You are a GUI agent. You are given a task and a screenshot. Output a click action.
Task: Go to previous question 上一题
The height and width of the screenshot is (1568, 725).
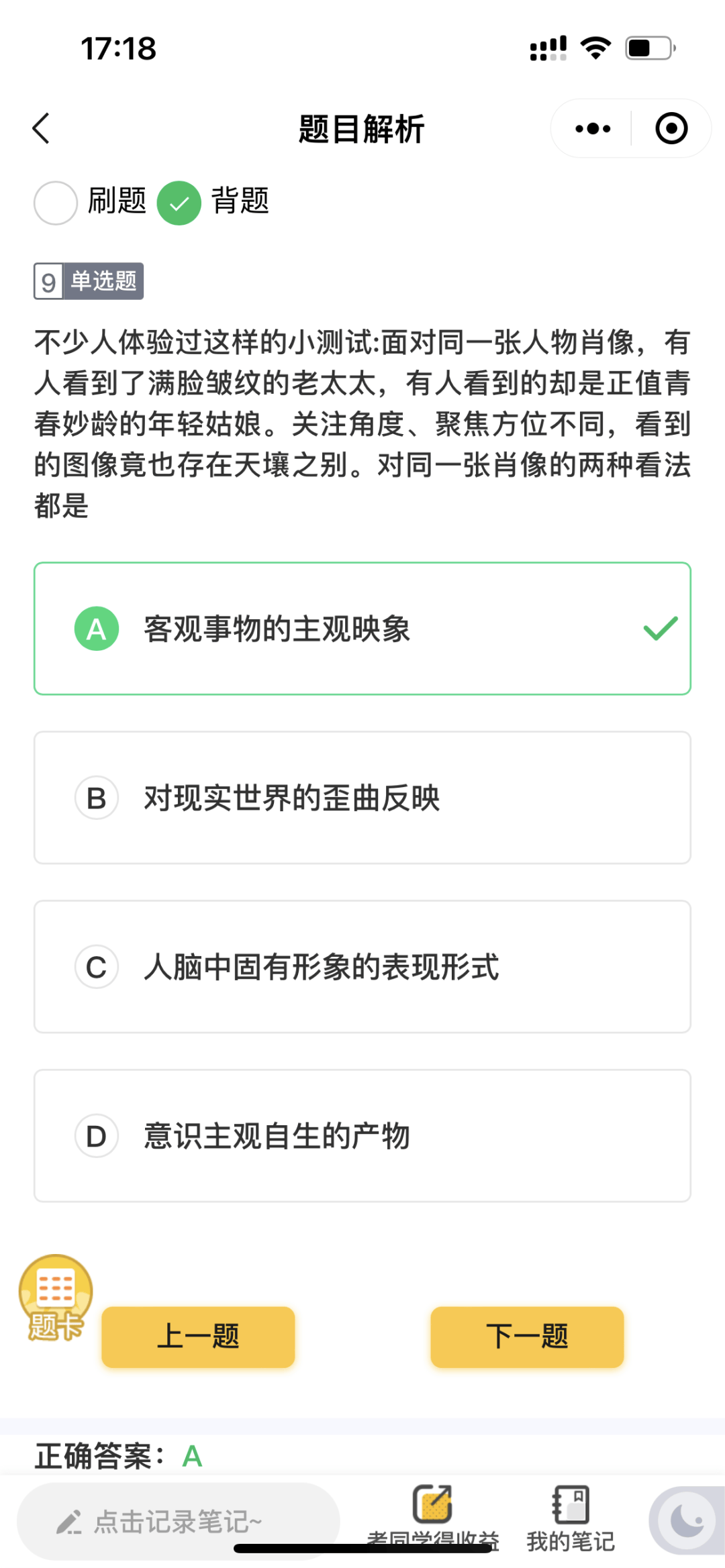pyautogui.click(x=198, y=1337)
